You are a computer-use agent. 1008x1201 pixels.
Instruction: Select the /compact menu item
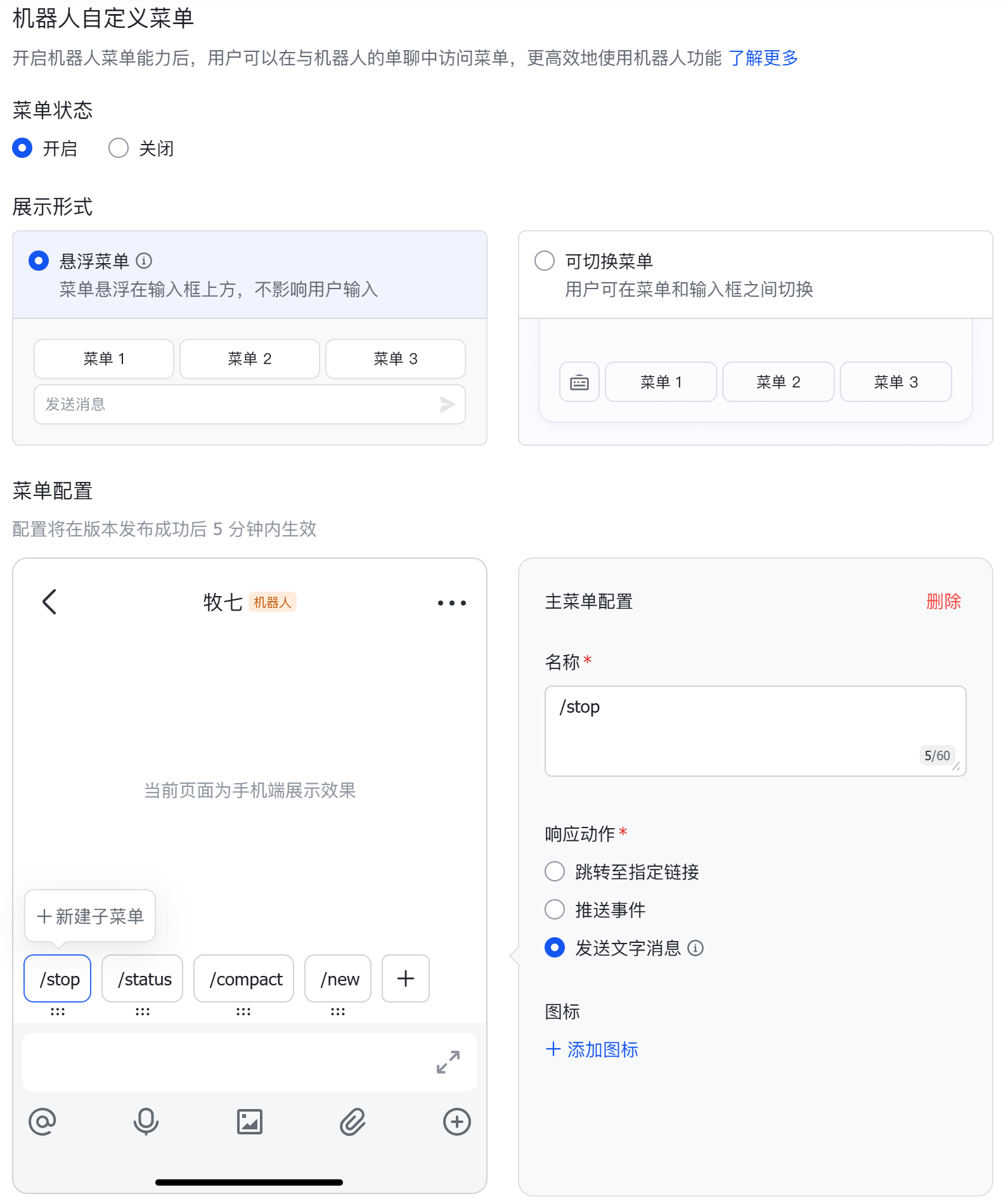244,979
